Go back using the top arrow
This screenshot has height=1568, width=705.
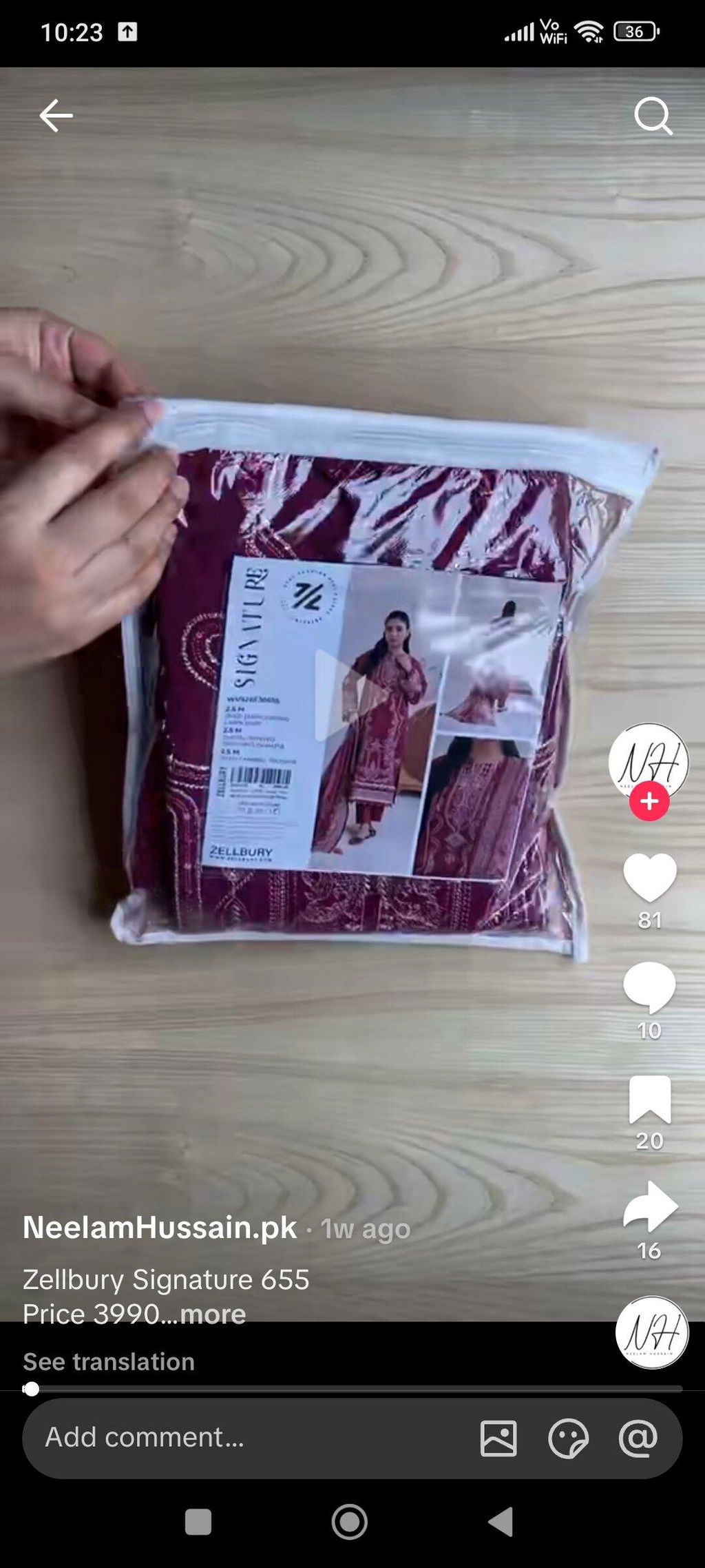tap(56, 115)
